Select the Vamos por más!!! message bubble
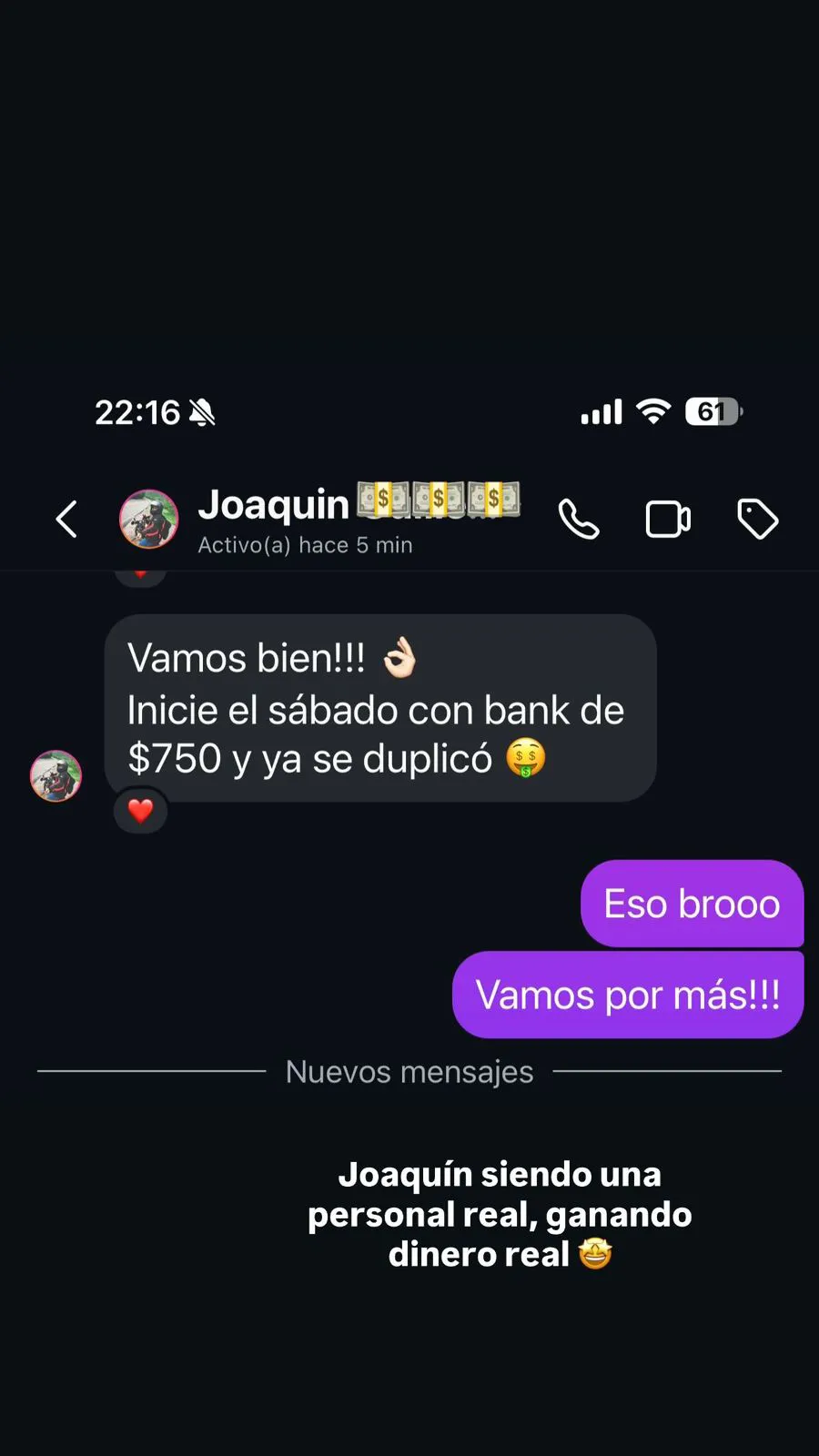 (x=628, y=995)
